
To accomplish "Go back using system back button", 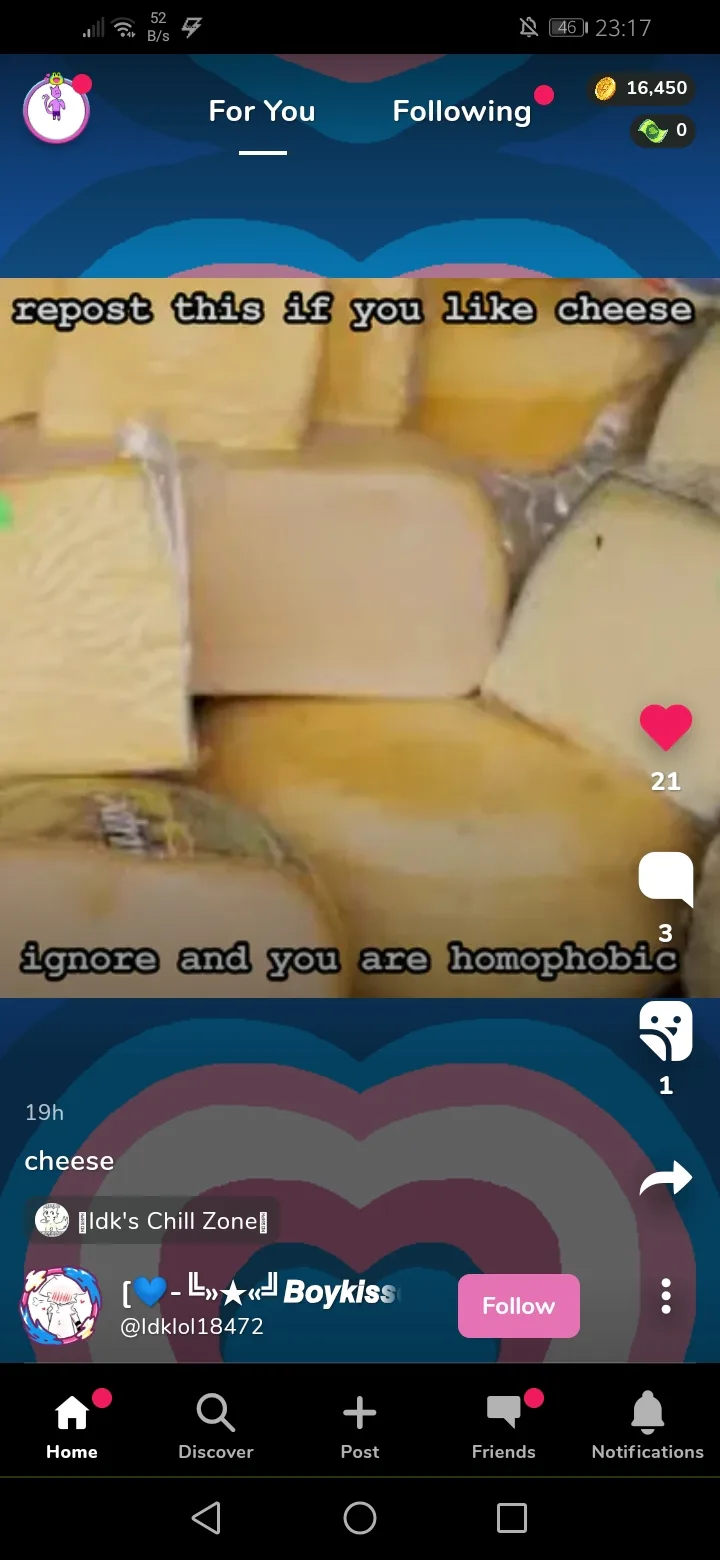I will pyautogui.click(x=206, y=1518).
